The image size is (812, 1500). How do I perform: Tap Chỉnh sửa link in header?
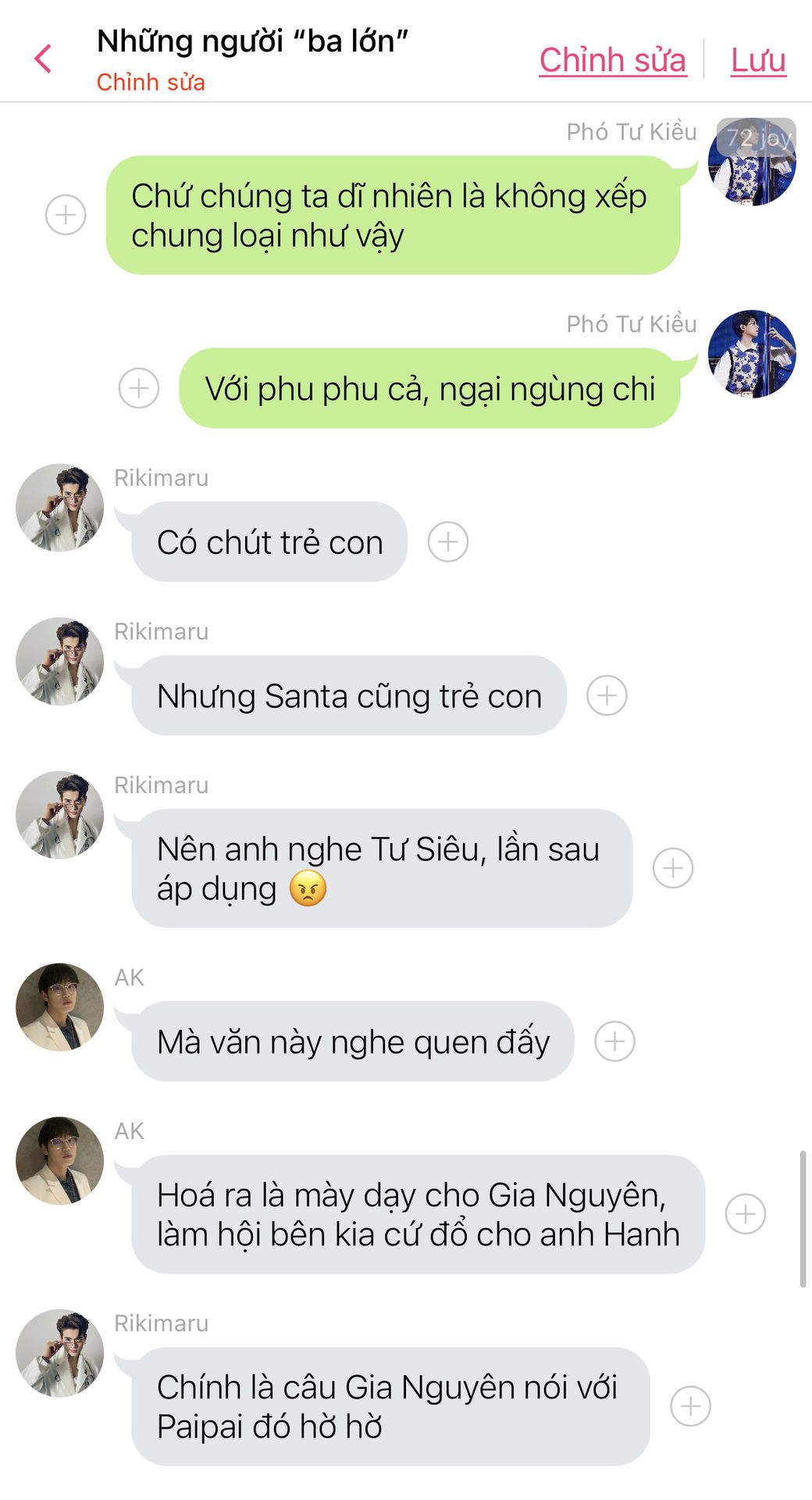click(x=613, y=60)
